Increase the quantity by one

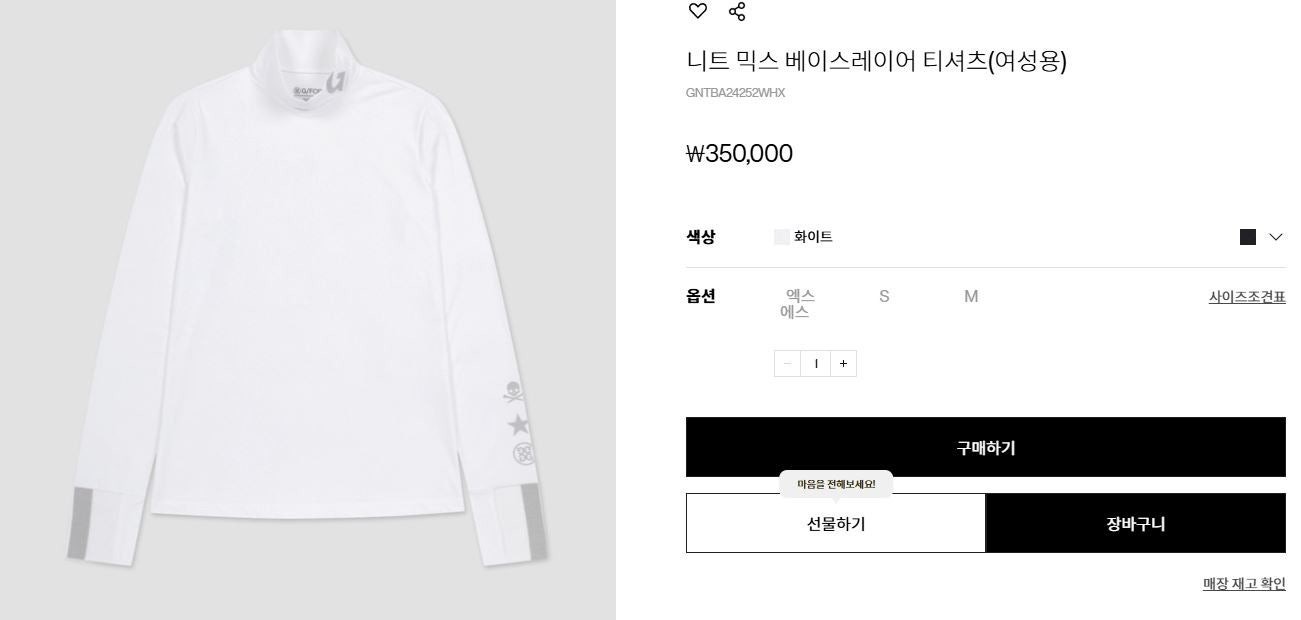click(x=843, y=363)
